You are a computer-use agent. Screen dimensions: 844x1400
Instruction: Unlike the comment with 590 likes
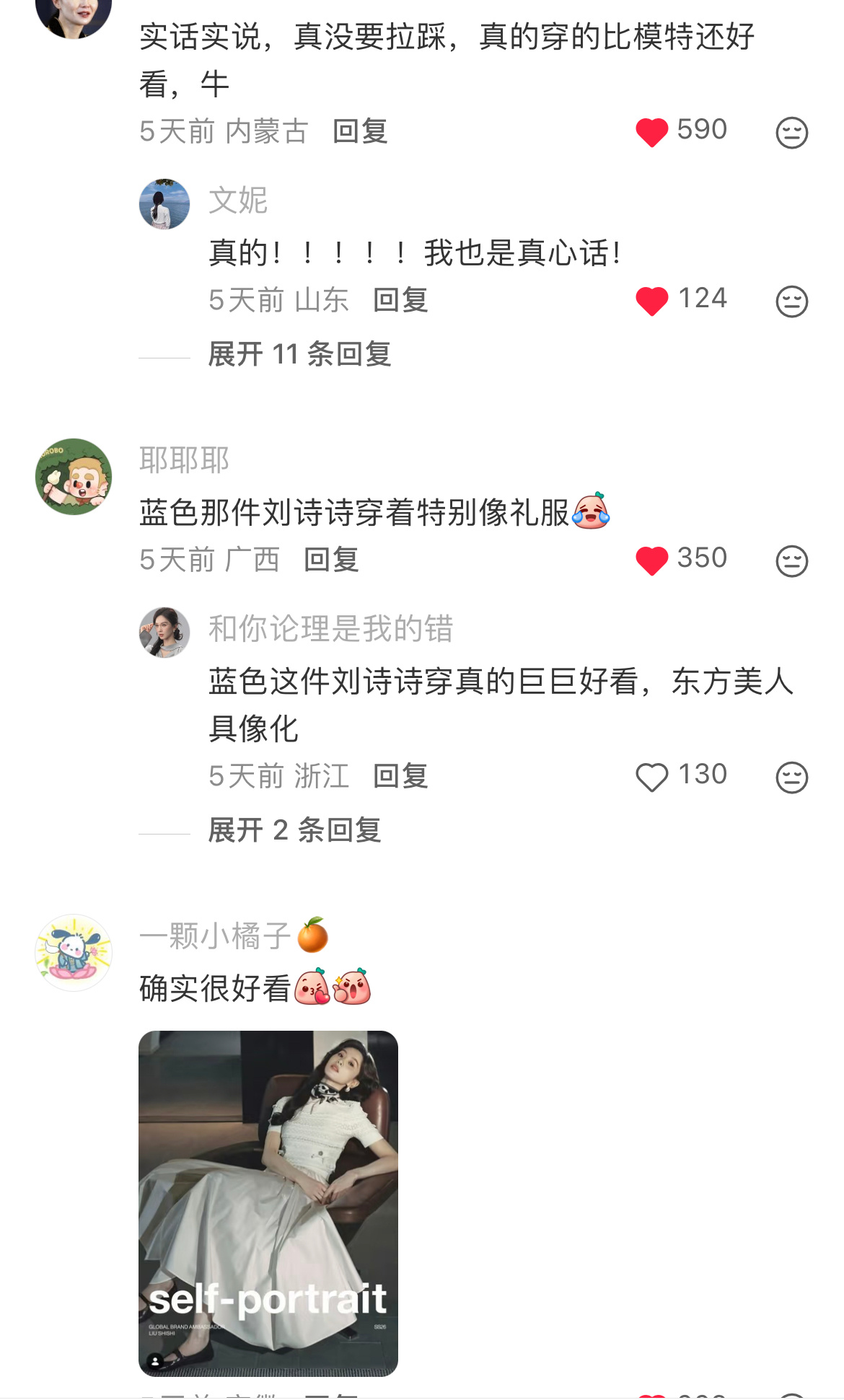point(653,131)
